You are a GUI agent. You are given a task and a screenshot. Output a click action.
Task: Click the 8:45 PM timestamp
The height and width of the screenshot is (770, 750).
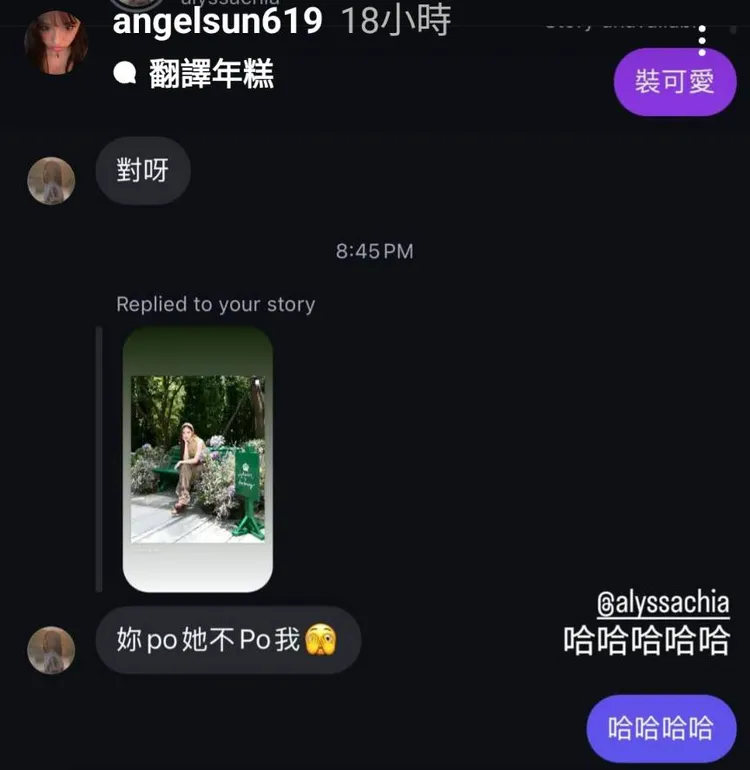tap(373, 251)
